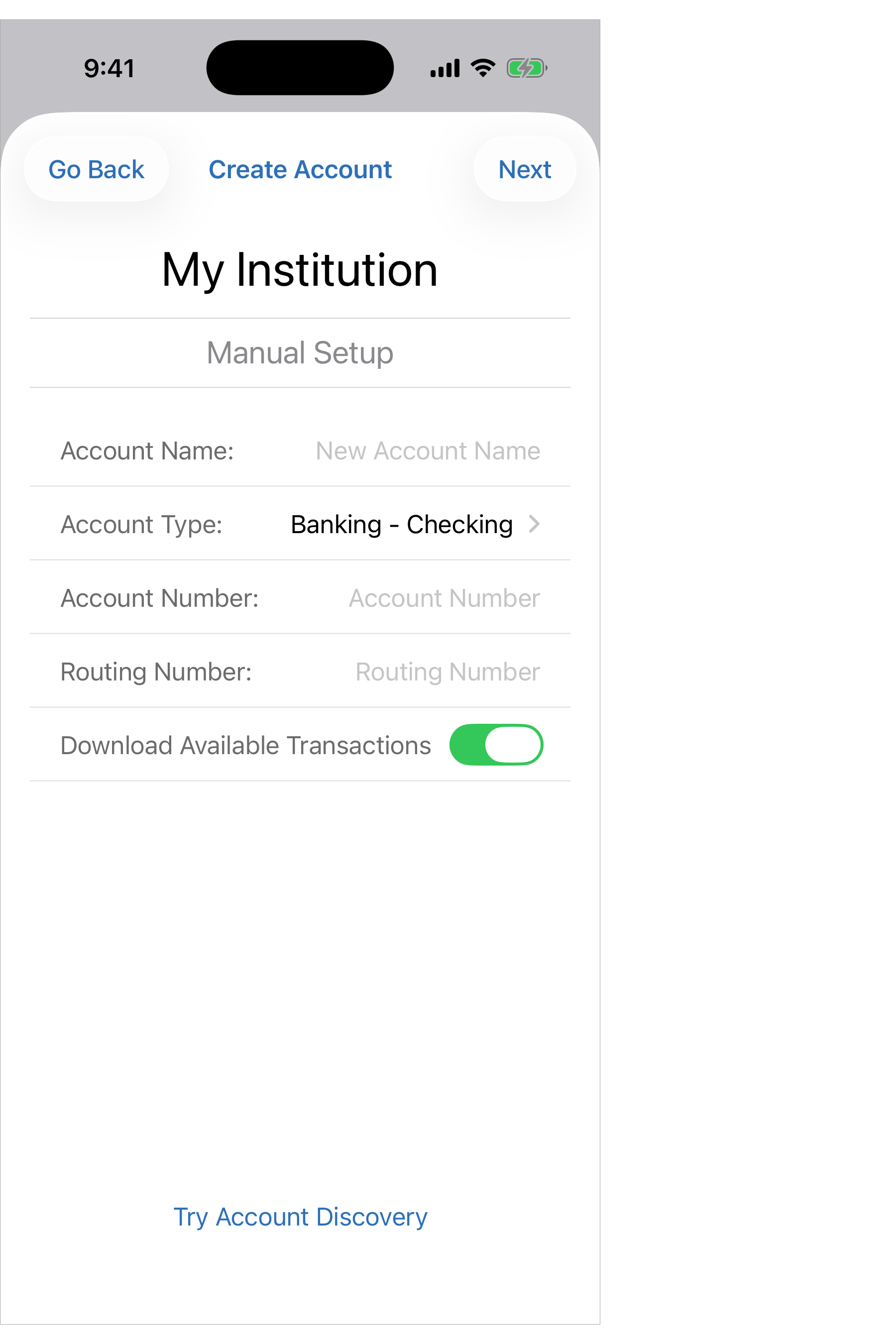Focus the Routing Number field
The width and height of the screenshot is (896, 1344).
pos(447,672)
